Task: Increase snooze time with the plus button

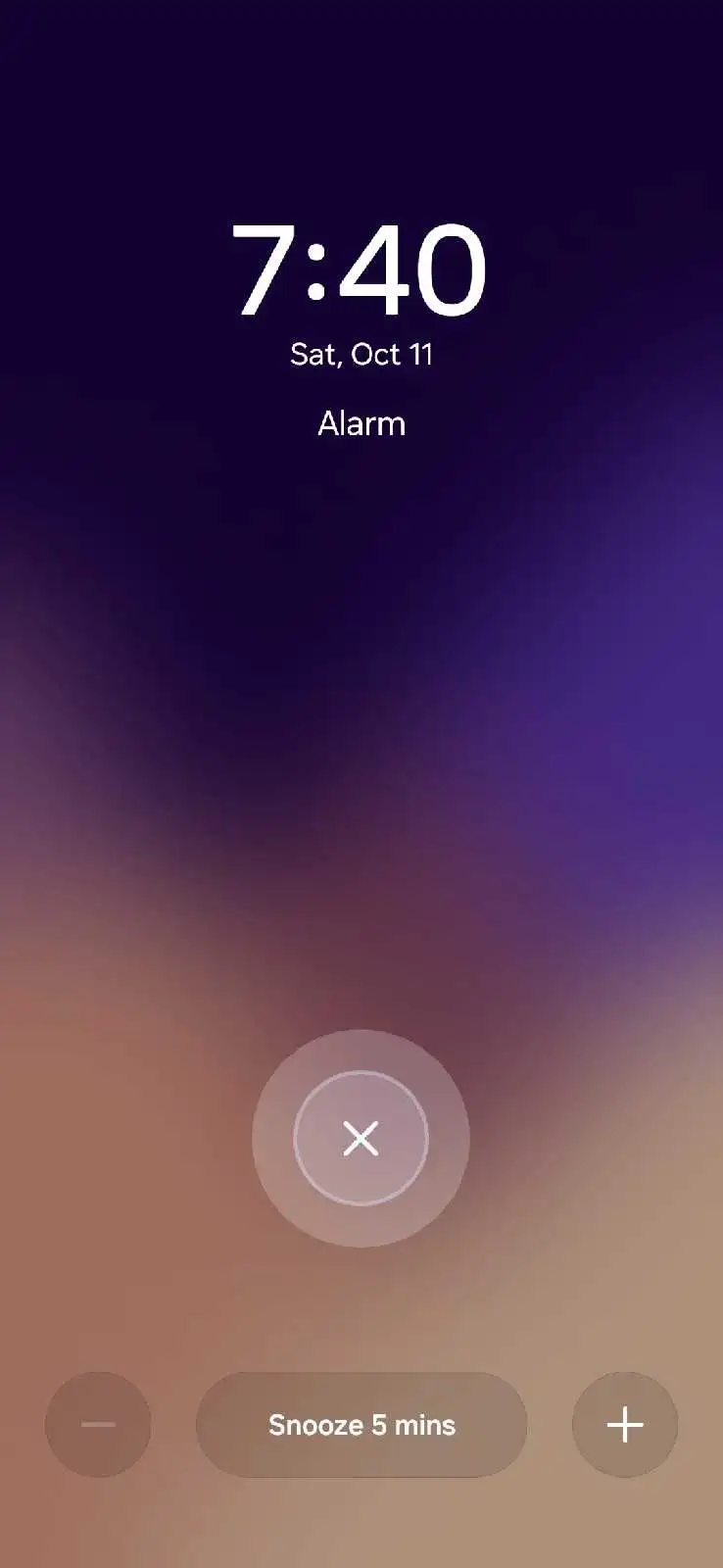Action: click(x=625, y=1425)
